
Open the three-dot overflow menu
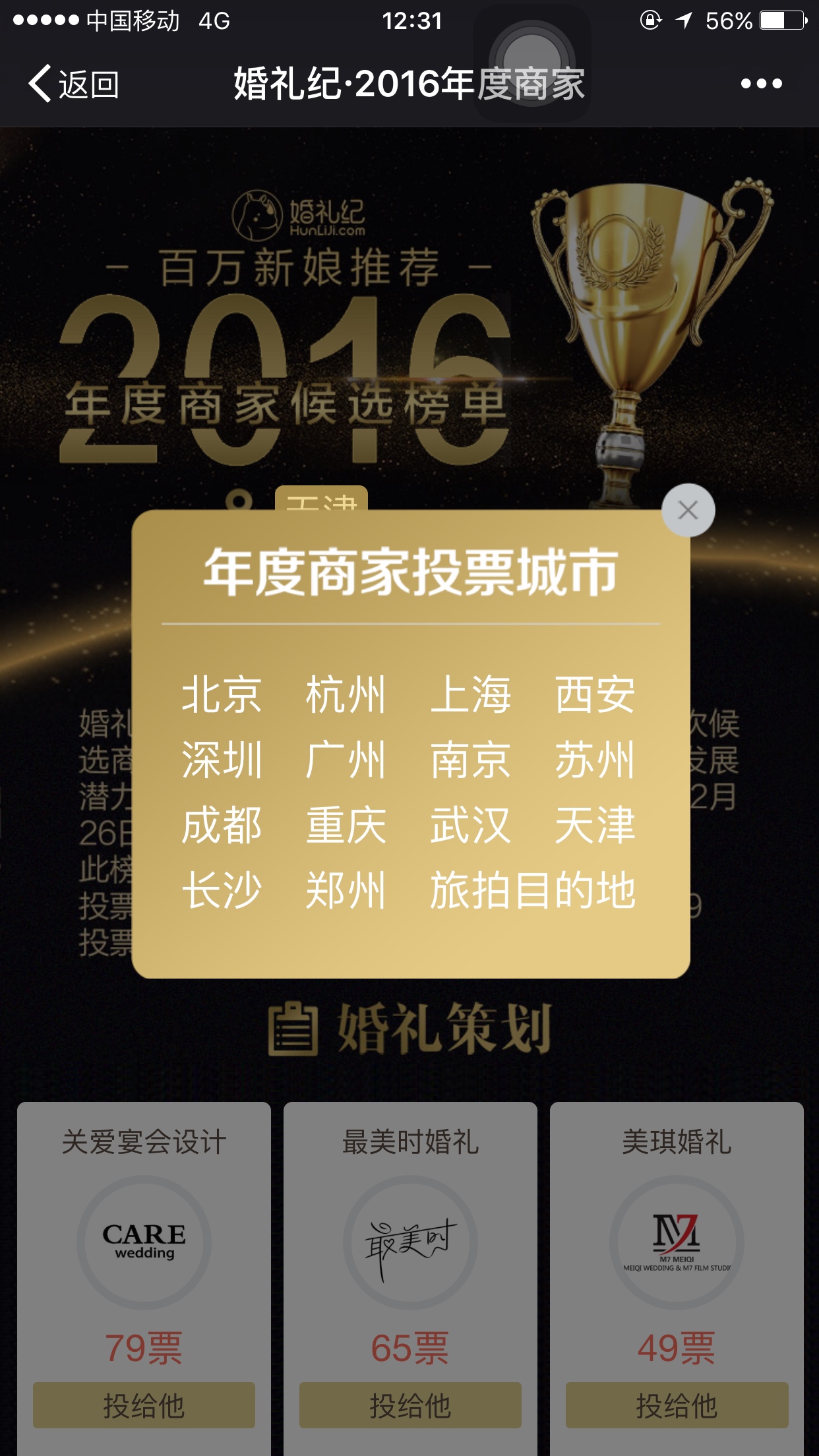[x=761, y=84]
